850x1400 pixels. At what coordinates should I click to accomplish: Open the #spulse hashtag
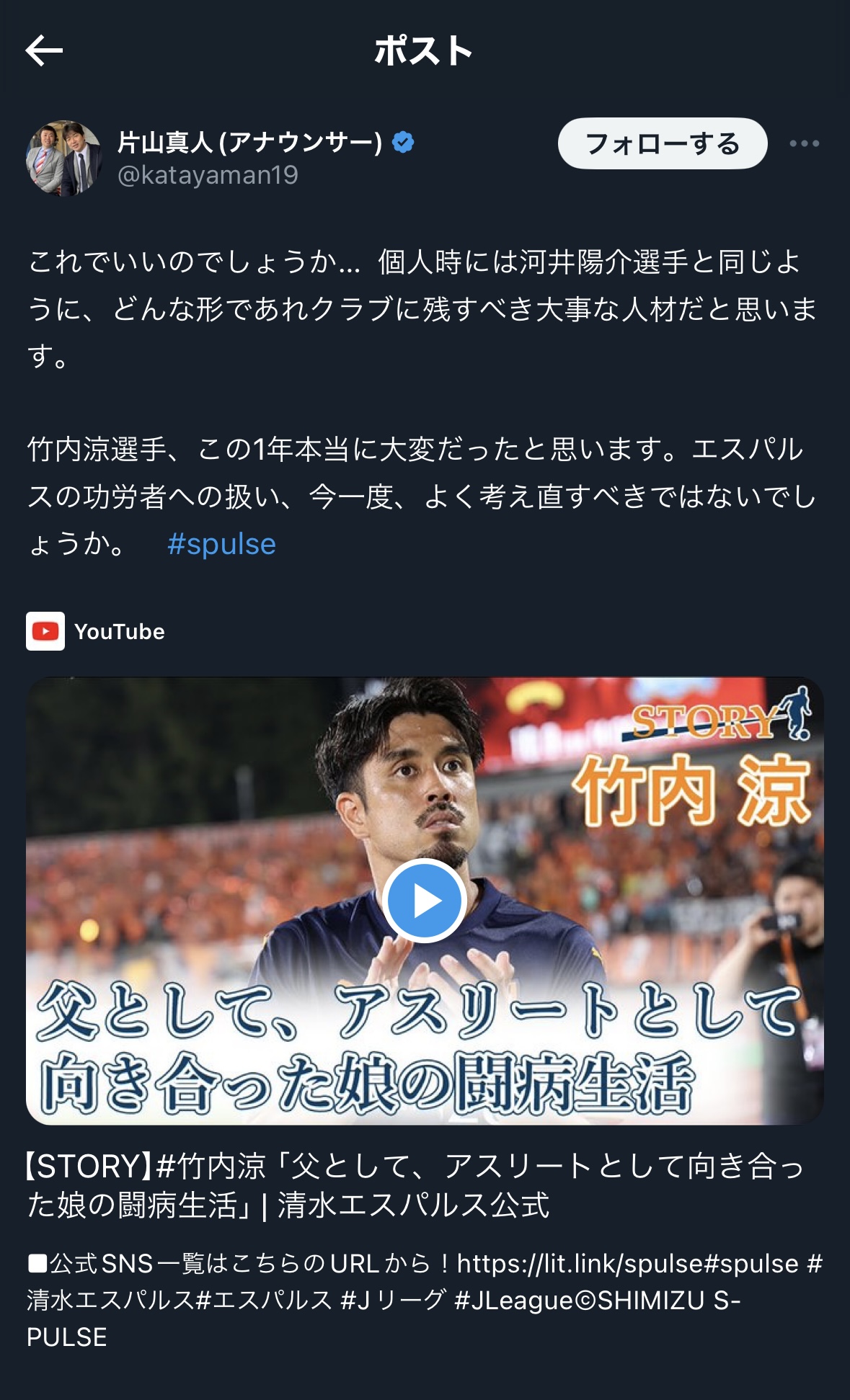[221, 544]
